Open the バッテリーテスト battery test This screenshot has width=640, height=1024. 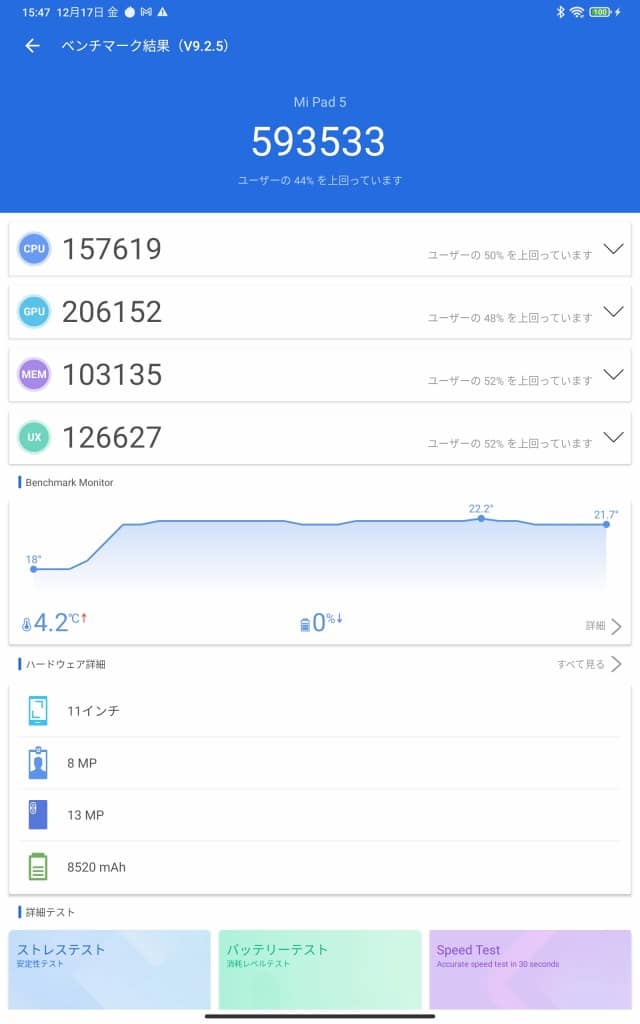[x=320, y=970]
